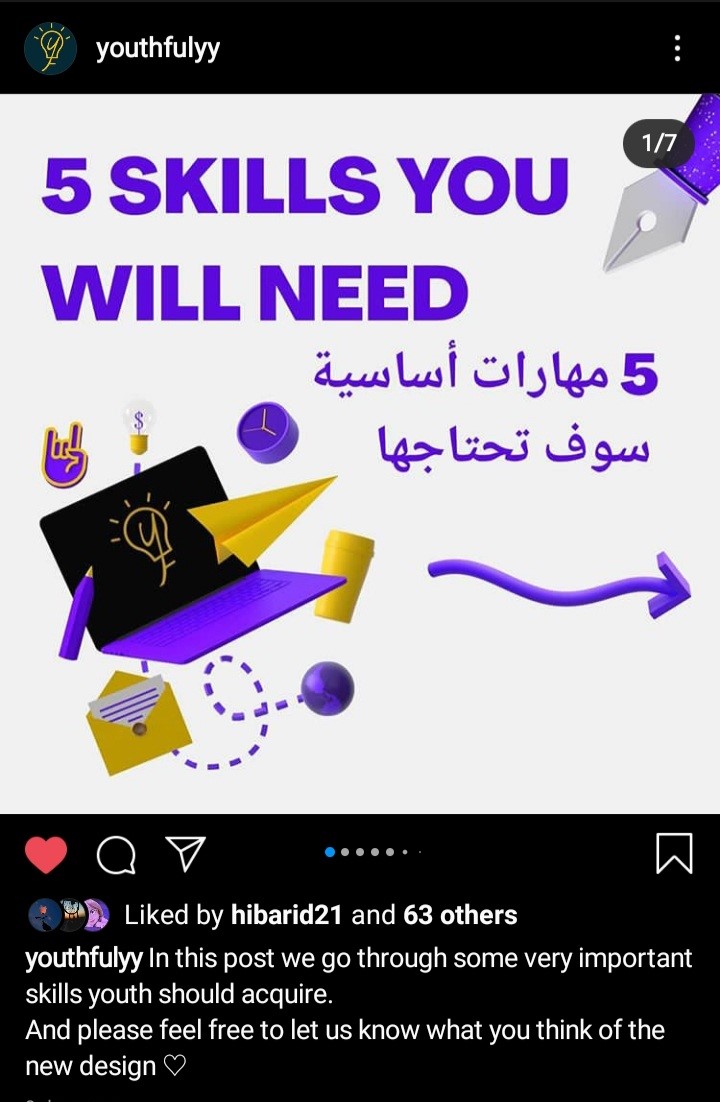Tap the 5 Skills carousel image
Image resolution: width=720 pixels, height=1102 pixels.
point(360,452)
